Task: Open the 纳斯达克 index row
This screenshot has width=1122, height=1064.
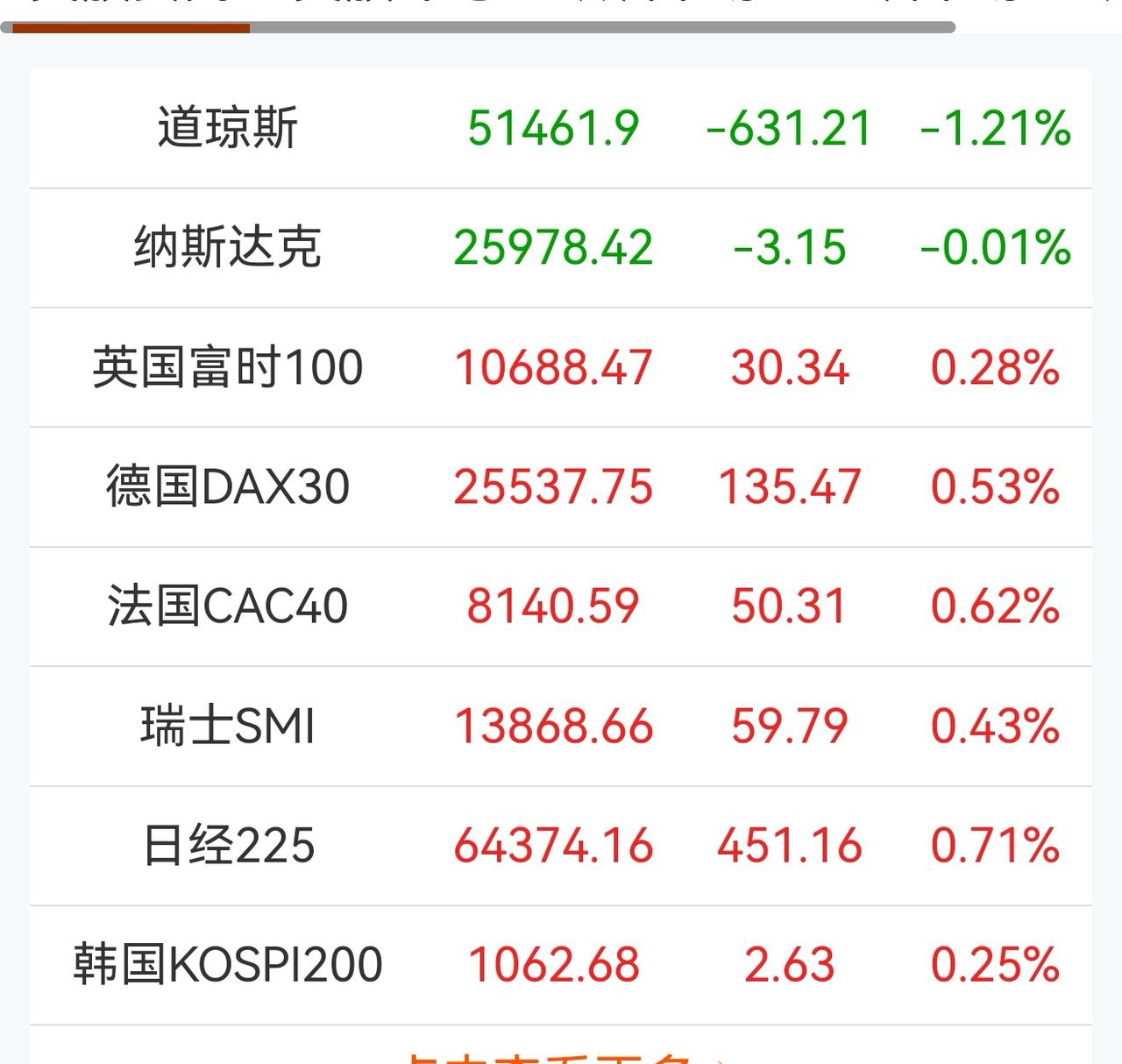Action: (561, 248)
